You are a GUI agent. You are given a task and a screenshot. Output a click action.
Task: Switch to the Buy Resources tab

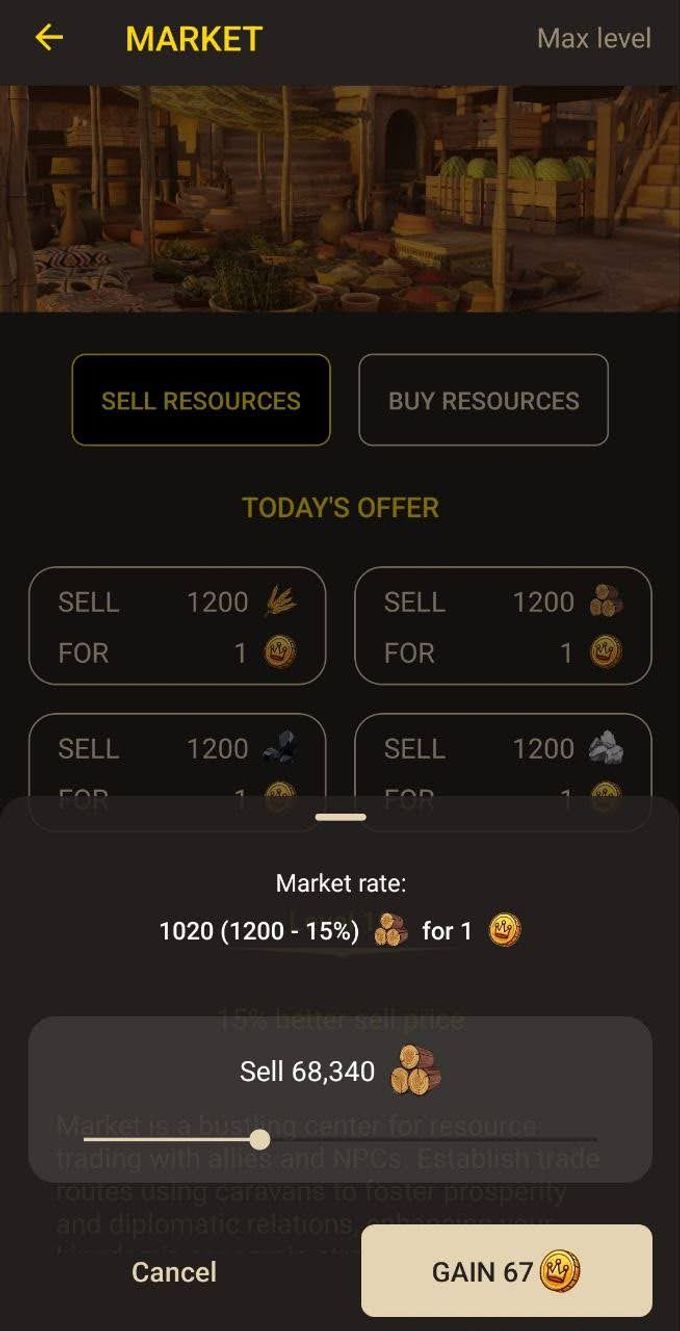click(x=483, y=400)
